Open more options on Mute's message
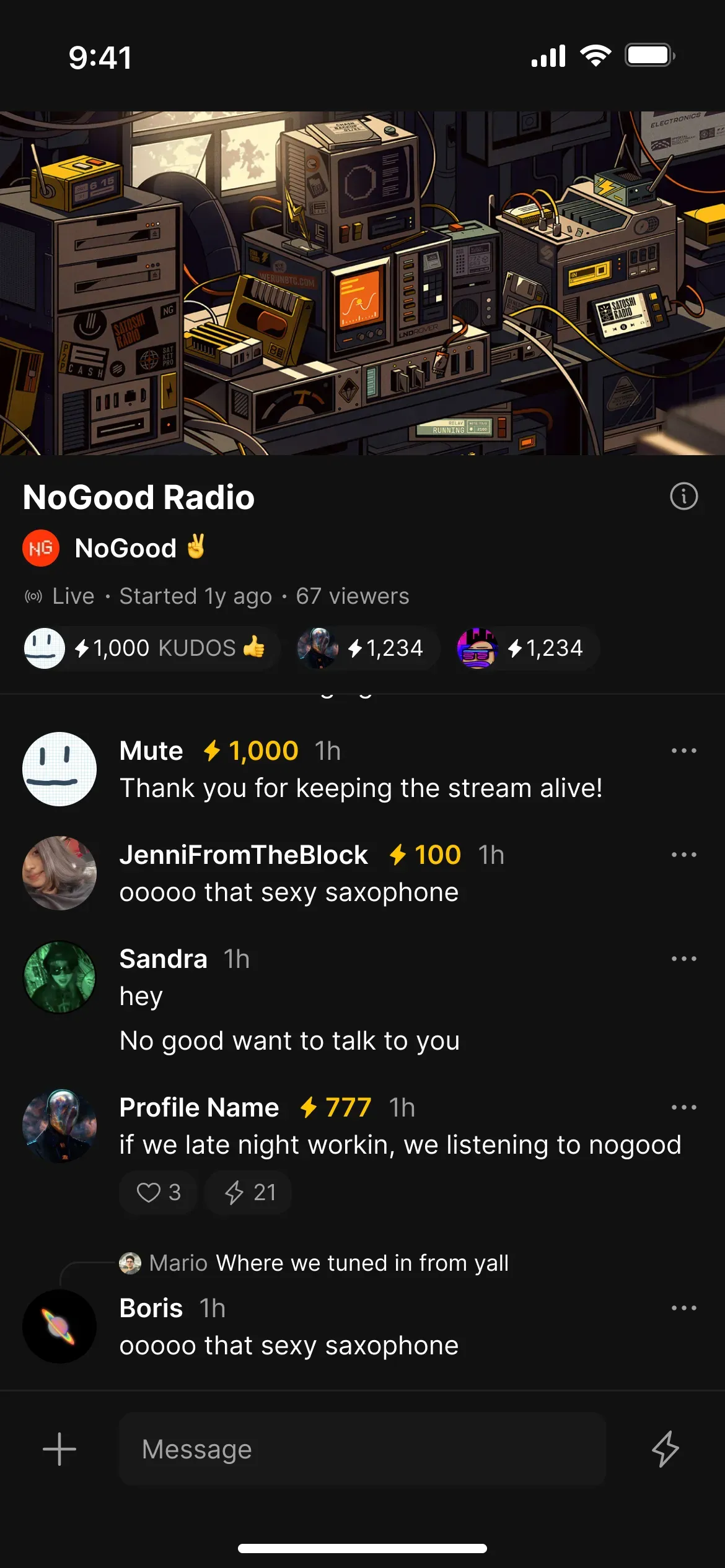This screenshot has height=1568, width=725. 683,751
